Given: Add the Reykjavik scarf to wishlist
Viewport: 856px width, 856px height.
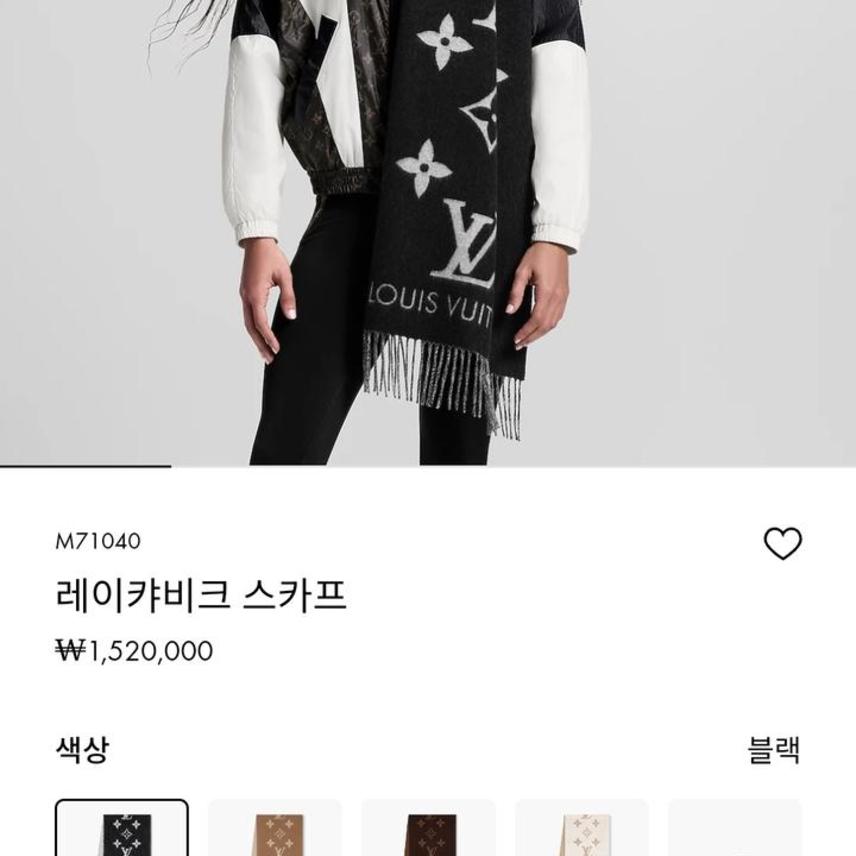Looking at the screenshot, I should tap(782, 544).
